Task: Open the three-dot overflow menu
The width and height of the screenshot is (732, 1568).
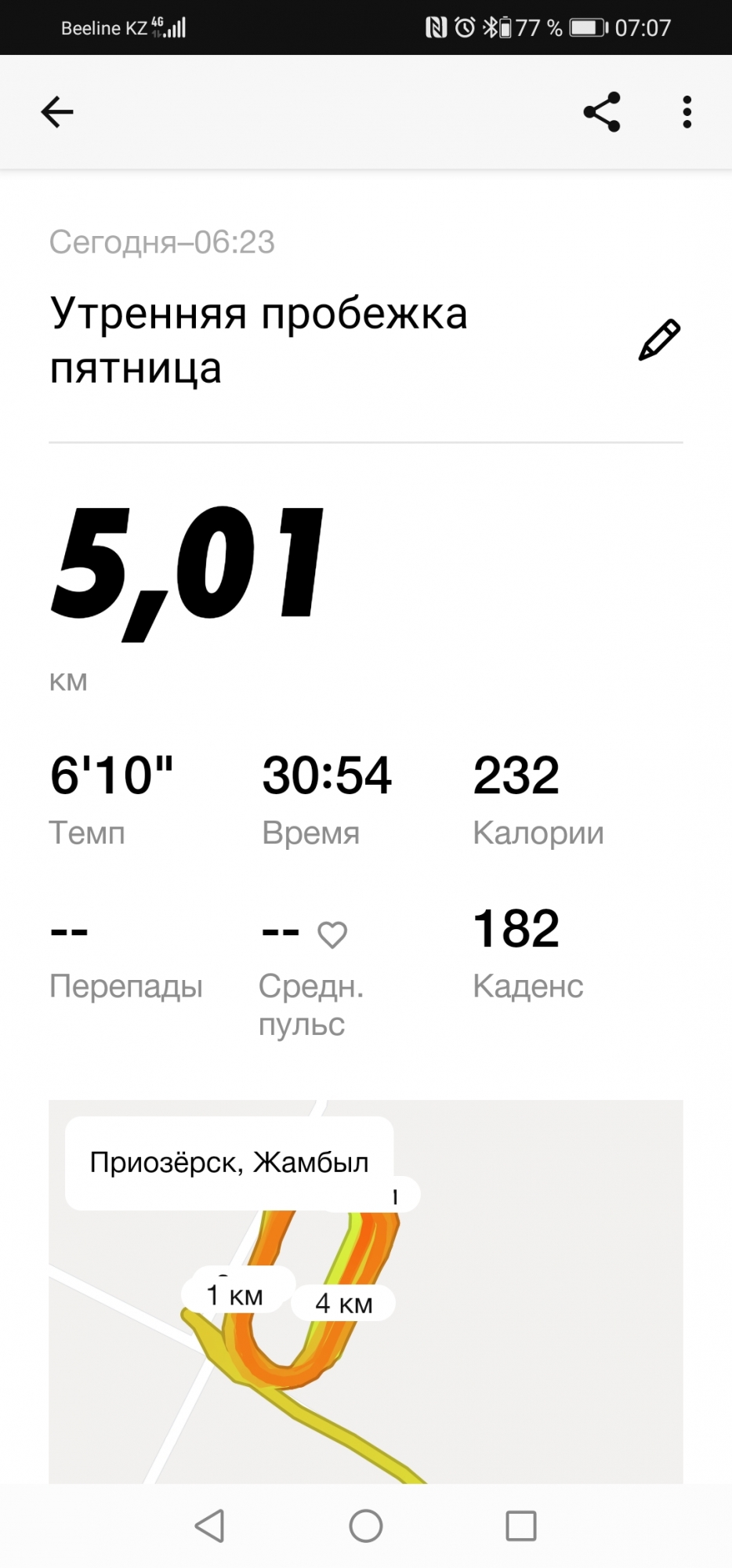Action: pos(687,112)
